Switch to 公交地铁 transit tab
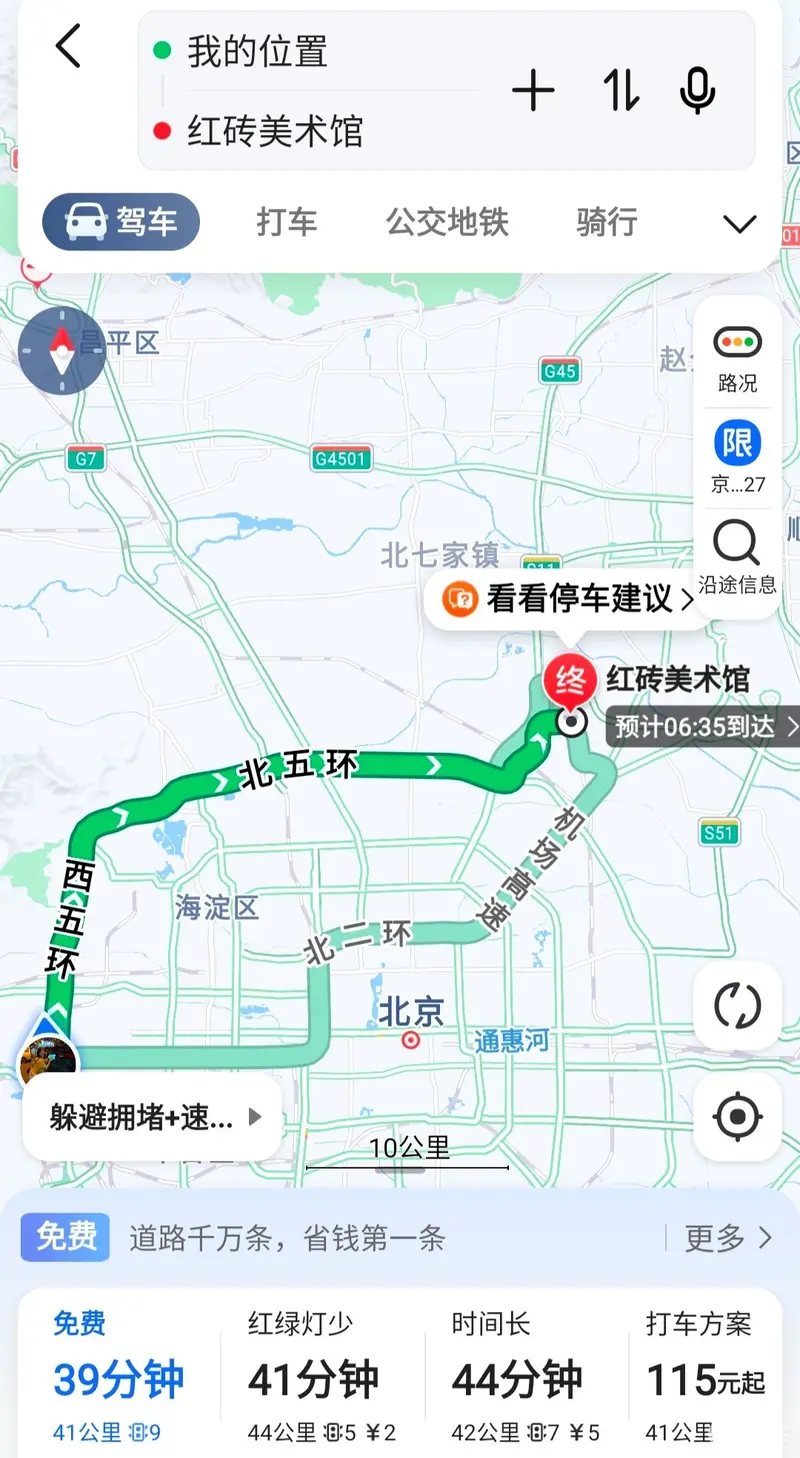800x1458 pixels. click(447, 222)
